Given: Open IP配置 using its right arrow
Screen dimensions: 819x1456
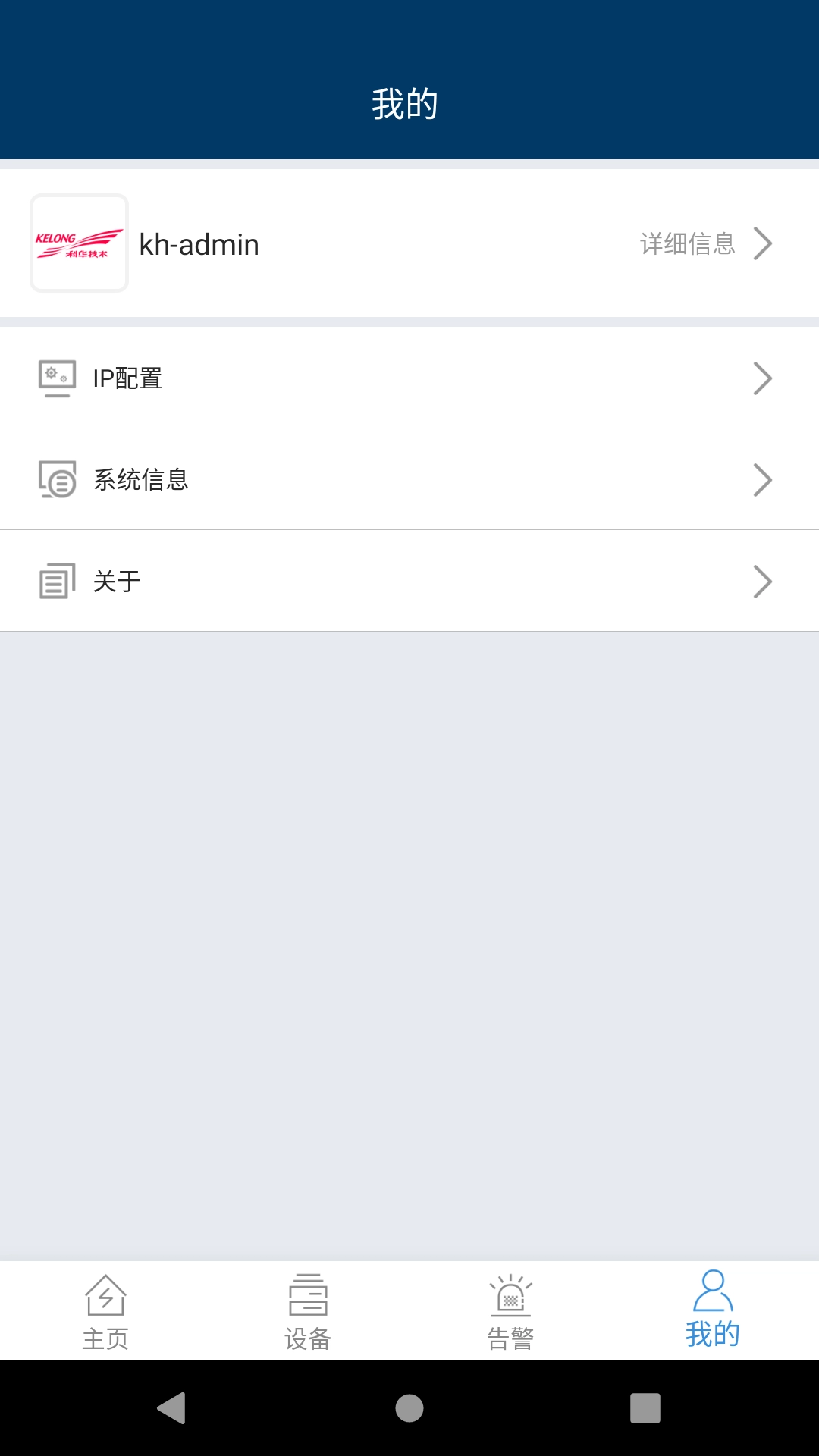Looking at the screenshot, I should point(764,377).
